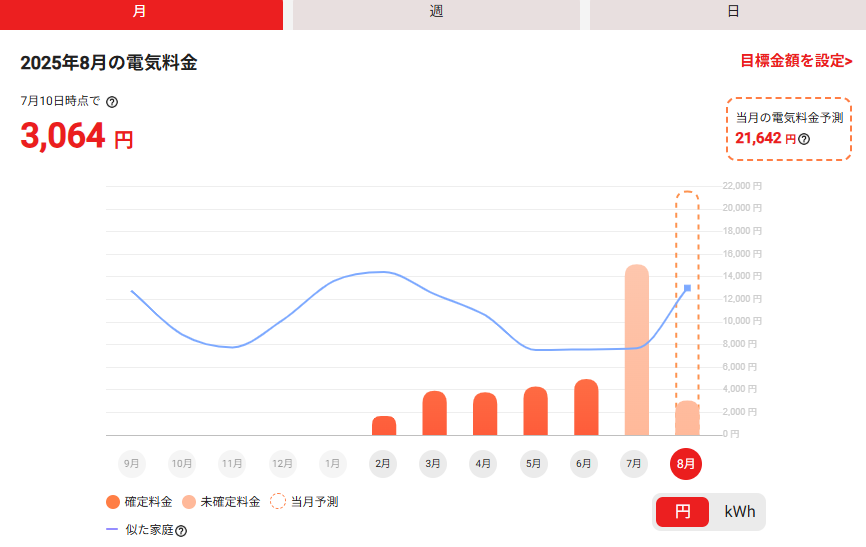Switch to the 日 (daily) tab
Image resolution: width=866 pixels, height=547 pixels.
click(733, 13)
